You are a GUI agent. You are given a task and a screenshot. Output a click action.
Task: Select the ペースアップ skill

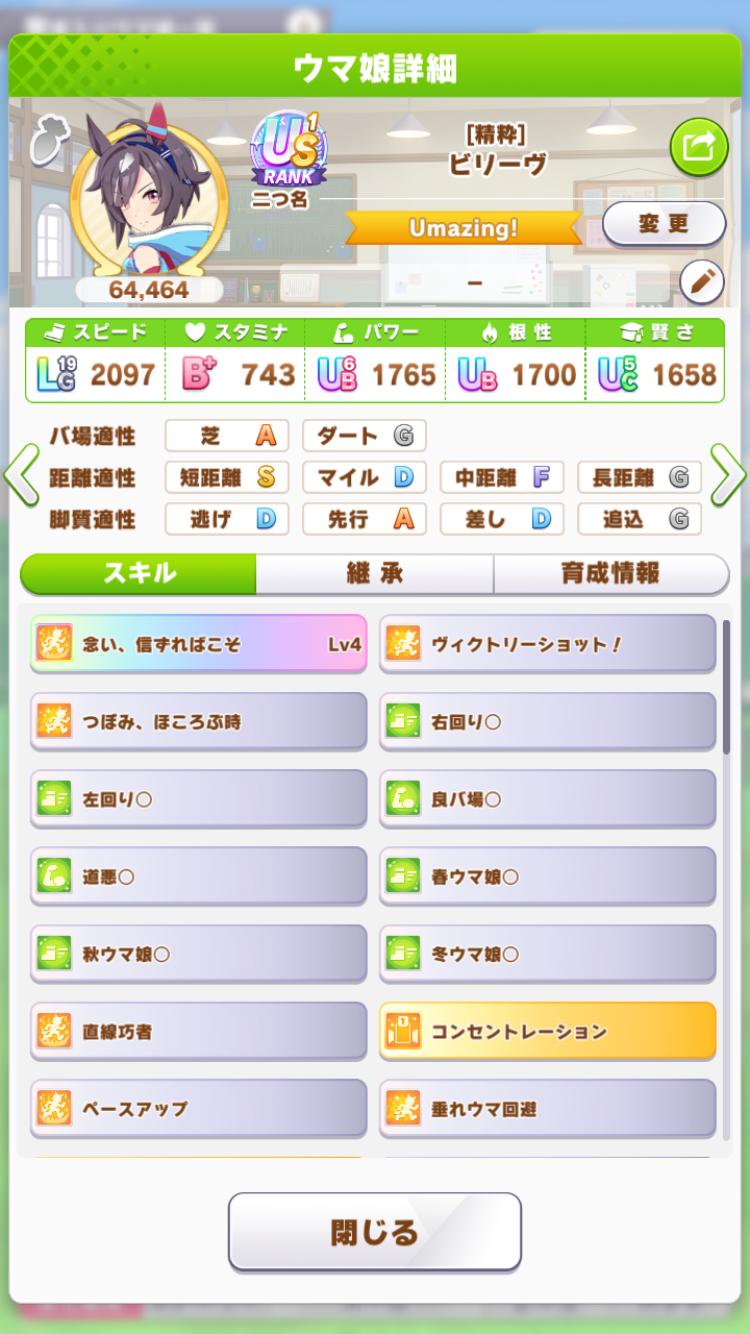pyautogui.click(x=198, y=1108)
